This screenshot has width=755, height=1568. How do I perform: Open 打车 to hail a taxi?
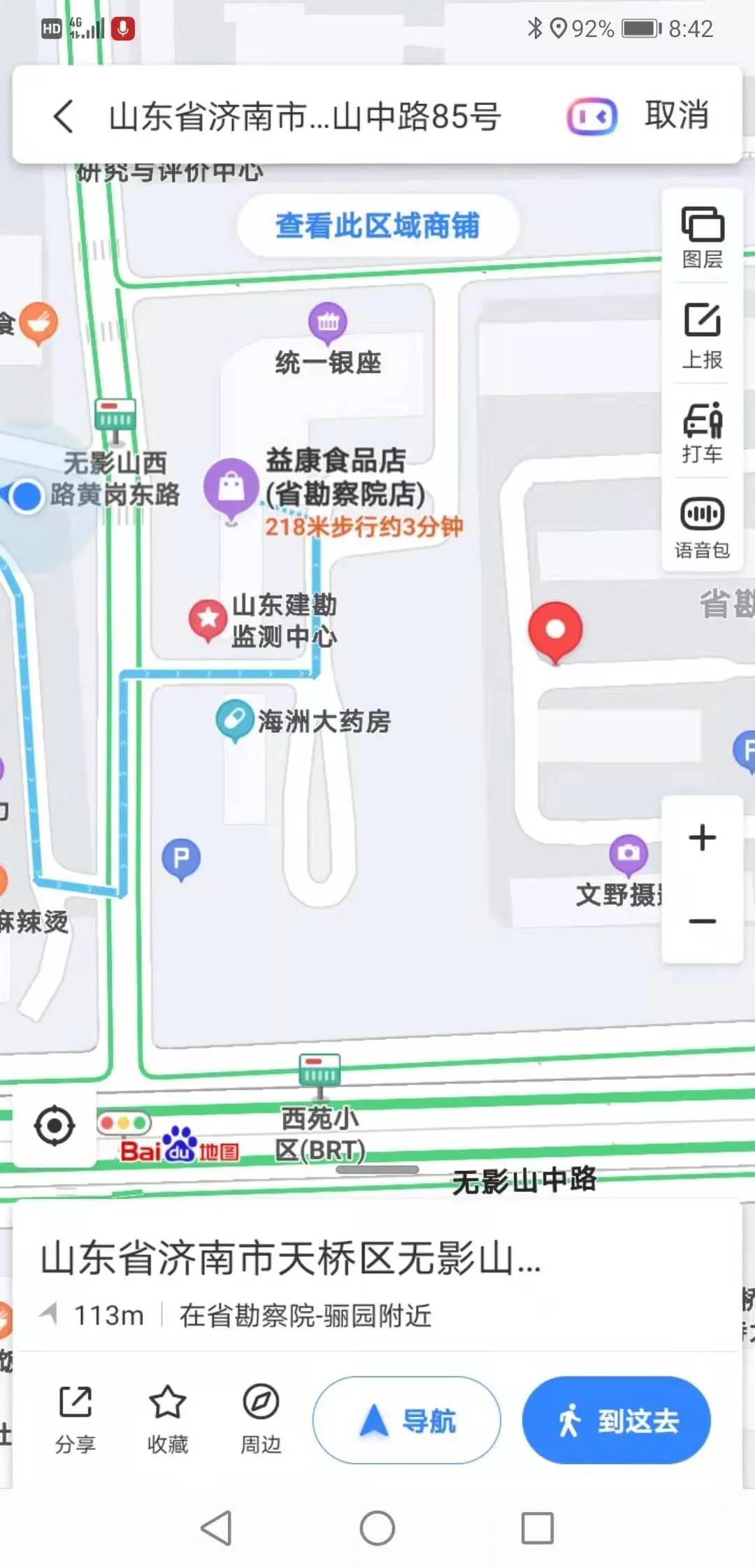pos(702,430)
